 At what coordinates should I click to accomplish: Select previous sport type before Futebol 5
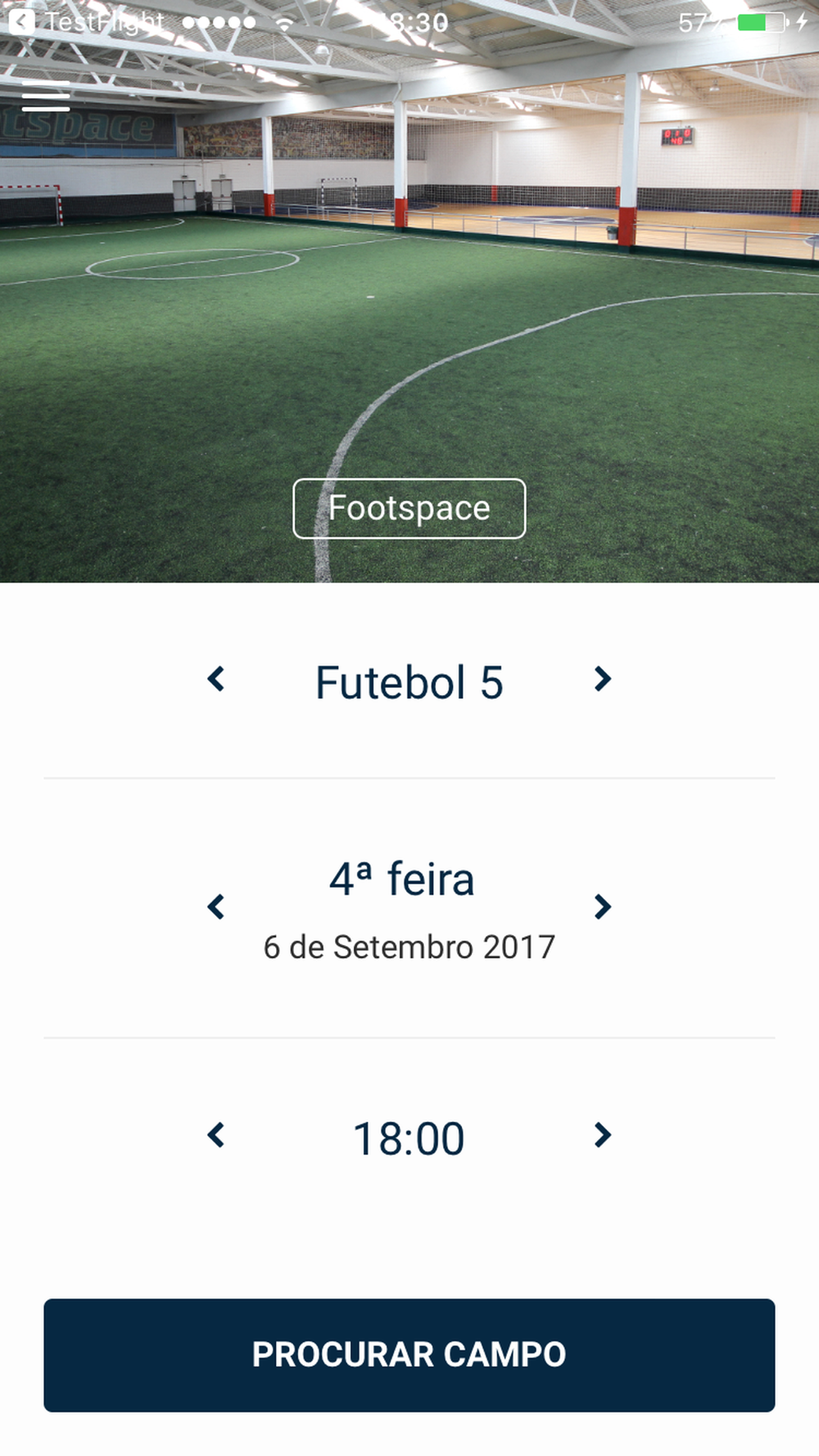pos(216,679)
